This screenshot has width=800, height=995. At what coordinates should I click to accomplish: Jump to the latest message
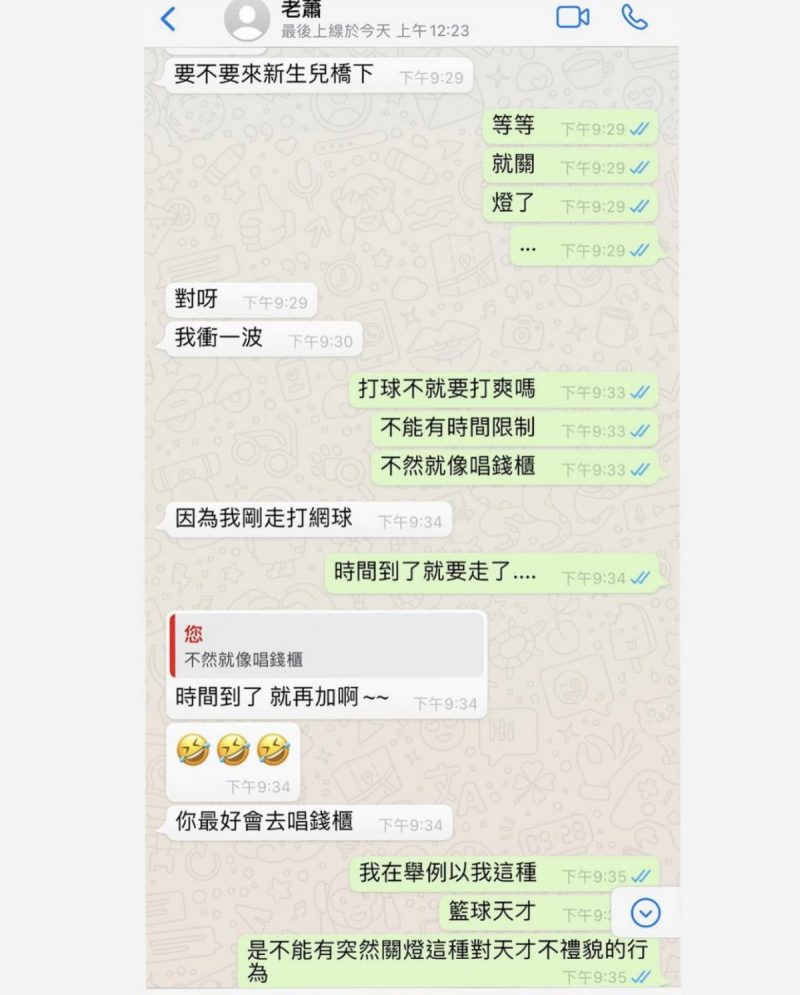(x=646, y=912)
